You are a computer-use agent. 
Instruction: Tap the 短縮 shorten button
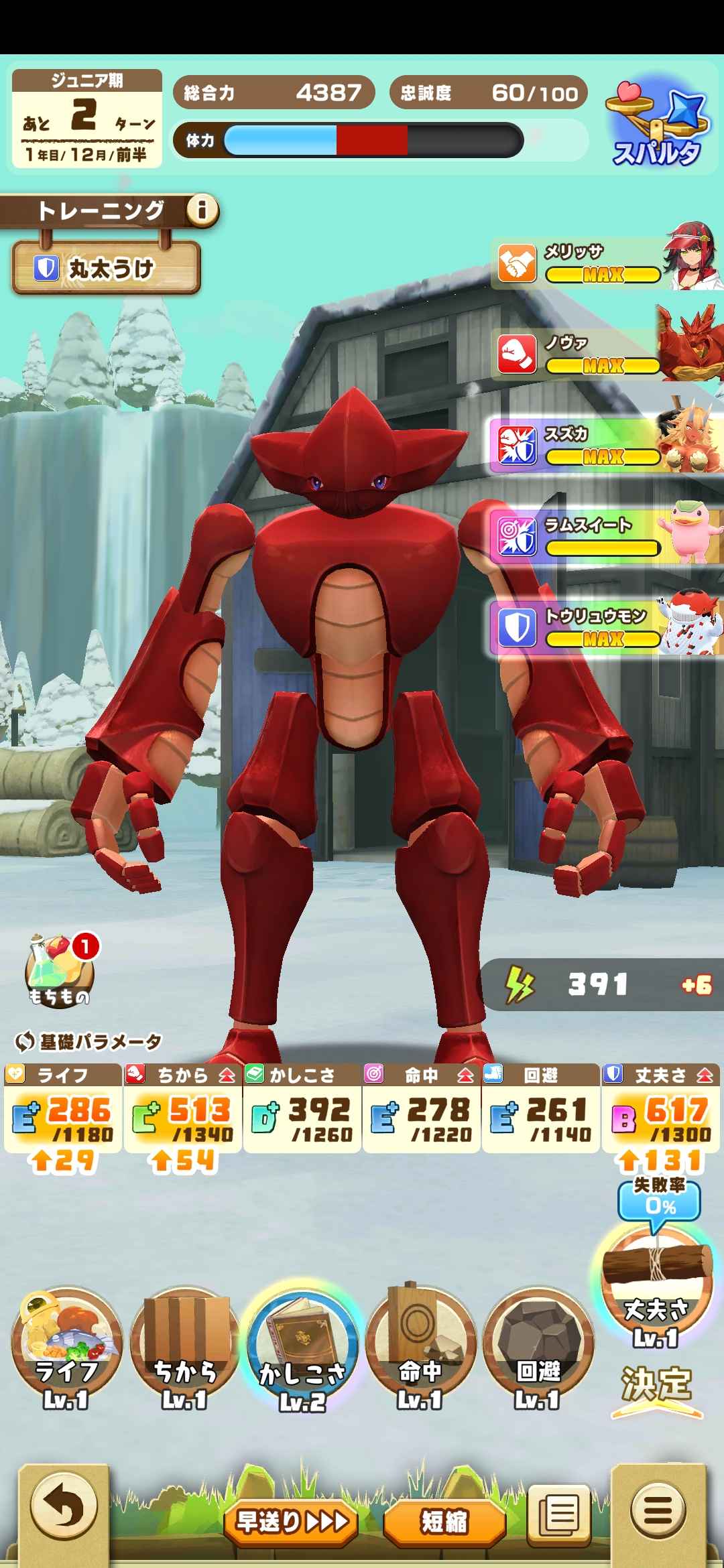pos(444,1522)
